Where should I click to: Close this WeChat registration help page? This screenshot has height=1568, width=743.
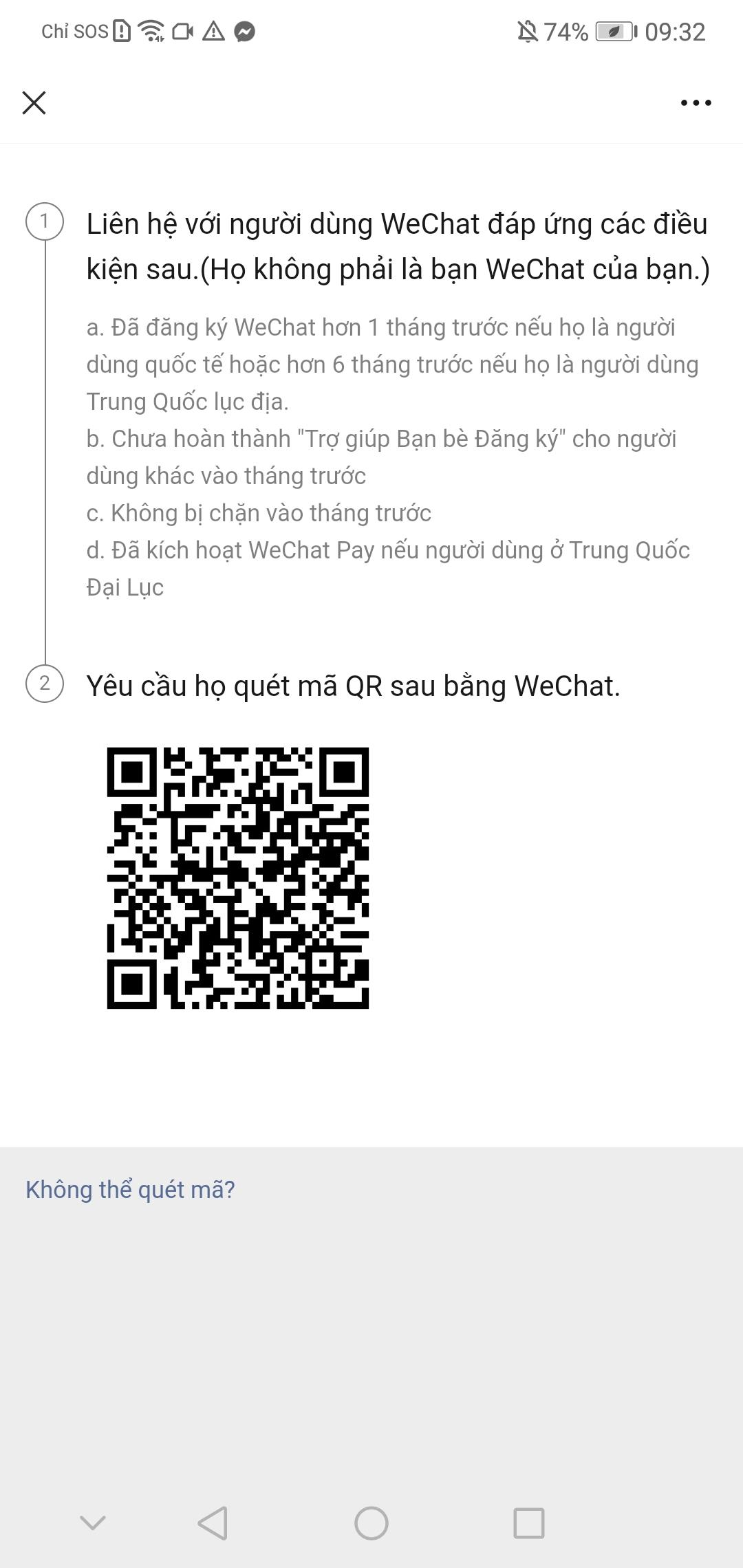point(34,103)
